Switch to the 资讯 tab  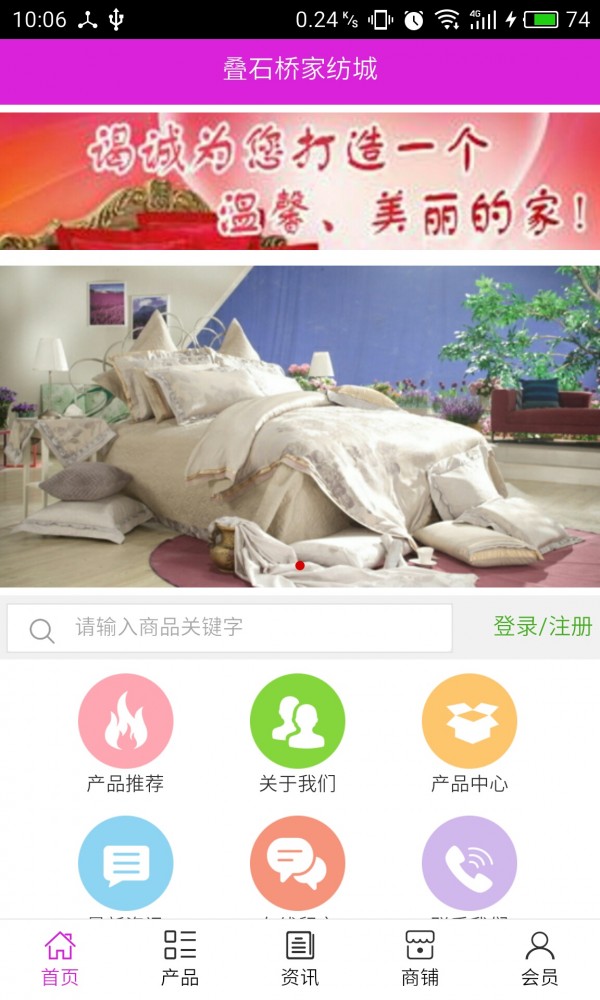pyautogui.click(x=300, y=958)
